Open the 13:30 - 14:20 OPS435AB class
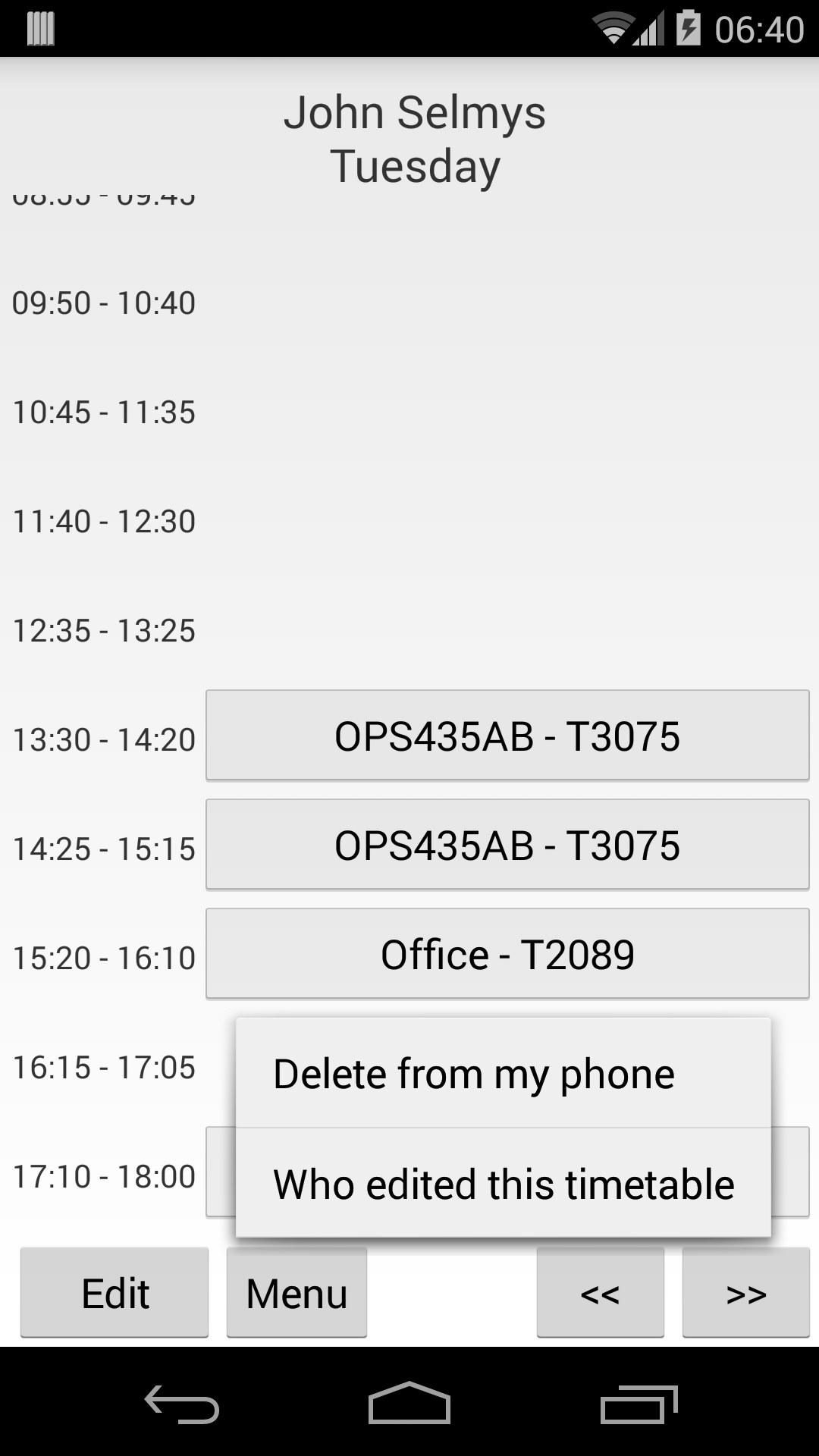Viewport: 819px width, 1456px height. point(507,736)
